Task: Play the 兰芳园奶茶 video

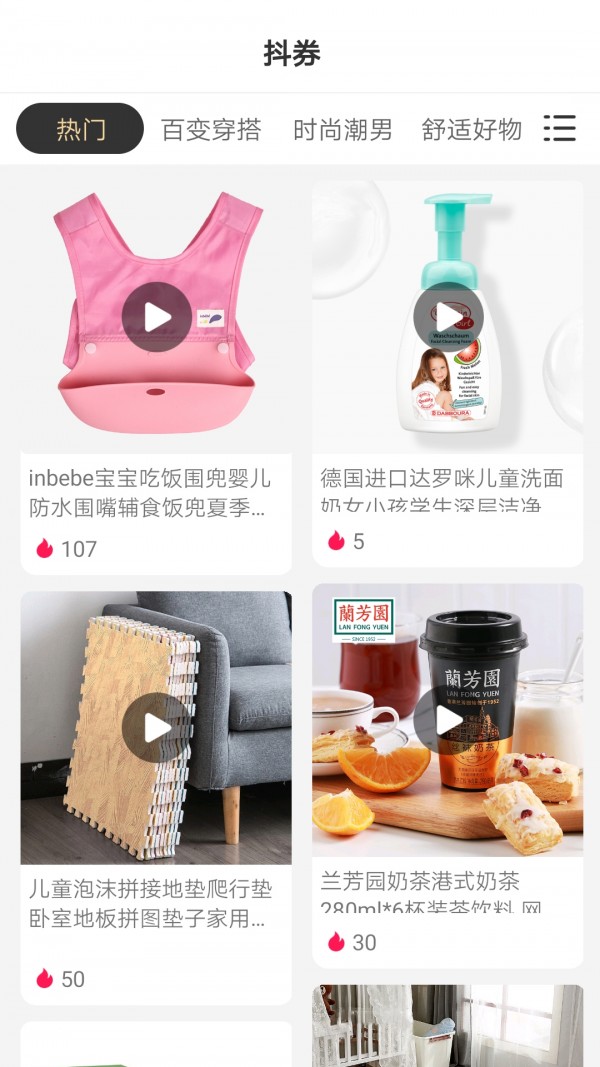Action: pyautogui.click(x=448, y=720)
